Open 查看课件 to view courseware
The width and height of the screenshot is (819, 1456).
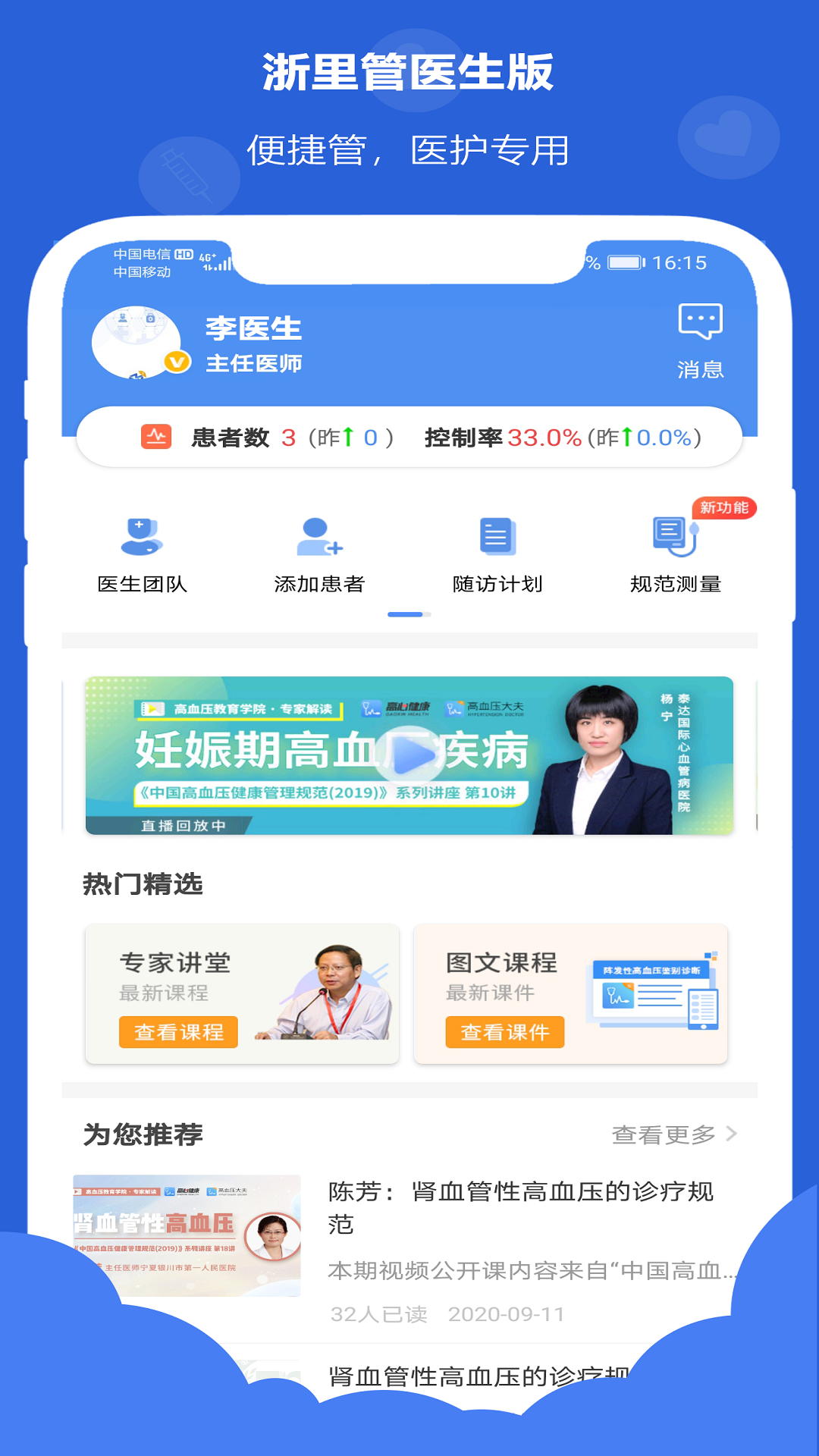[506, 1032]
